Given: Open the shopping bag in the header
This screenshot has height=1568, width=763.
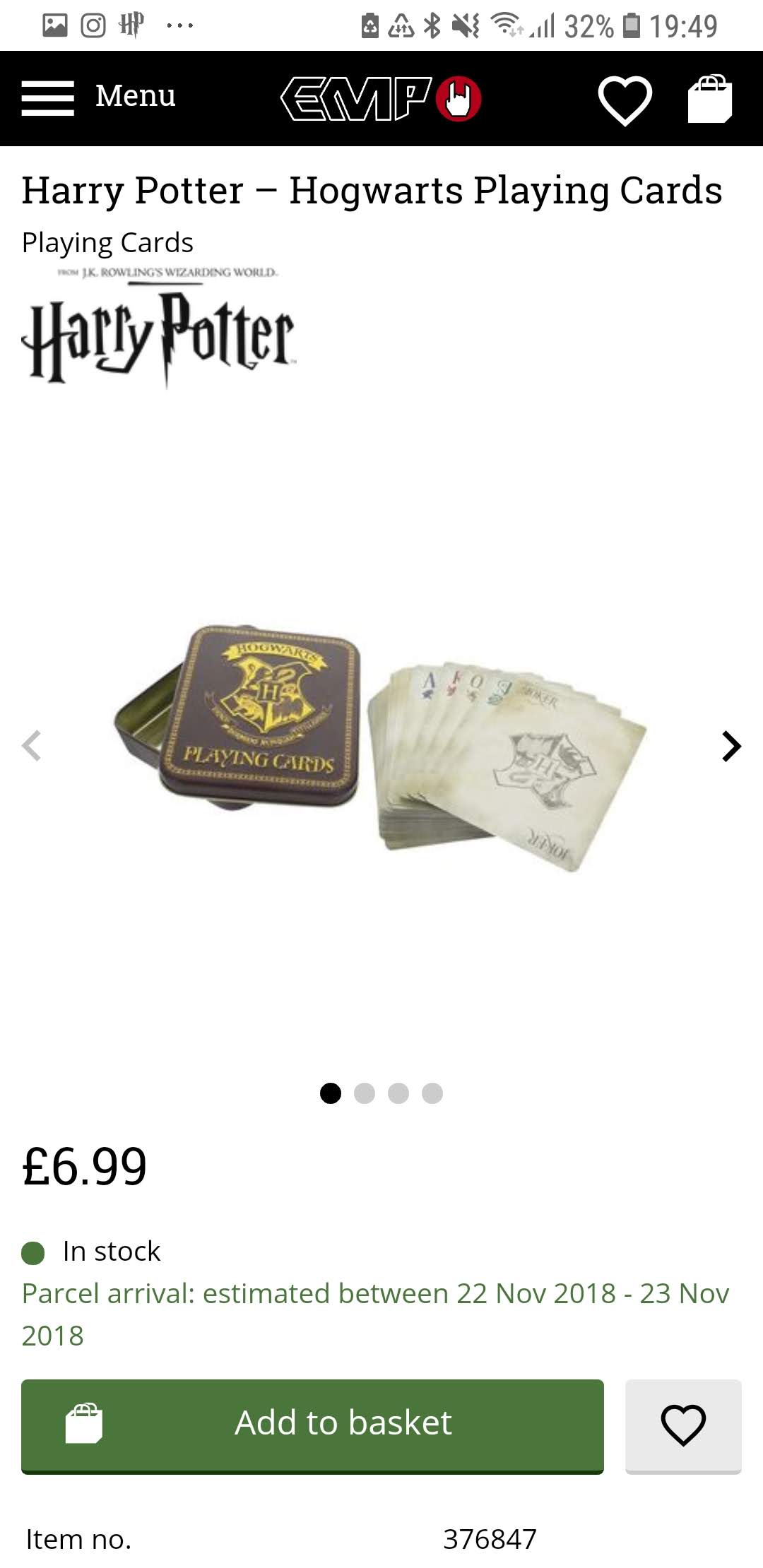Looking at the screenshot, I should (x=710, y=99).
